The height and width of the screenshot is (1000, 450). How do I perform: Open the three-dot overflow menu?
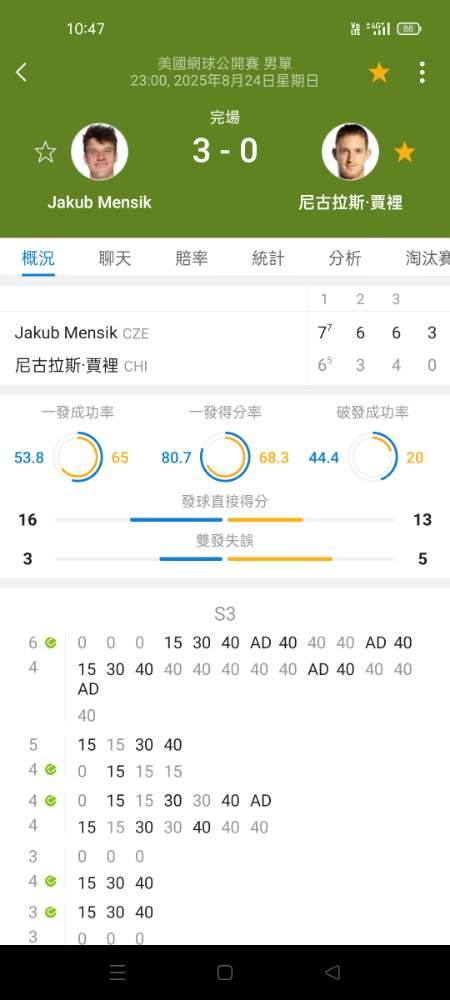(x=422, y=73)
